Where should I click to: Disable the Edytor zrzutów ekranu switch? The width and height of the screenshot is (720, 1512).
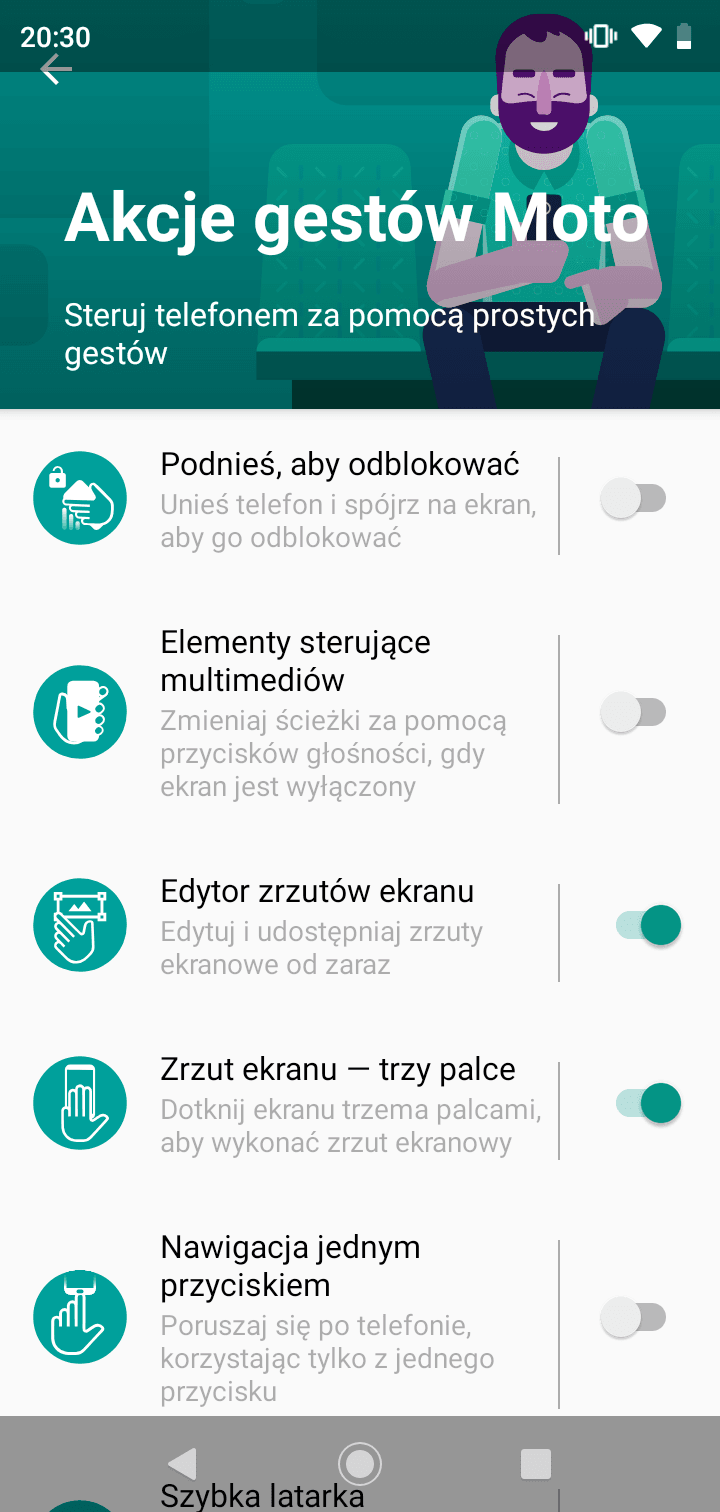tap(648, 926)
